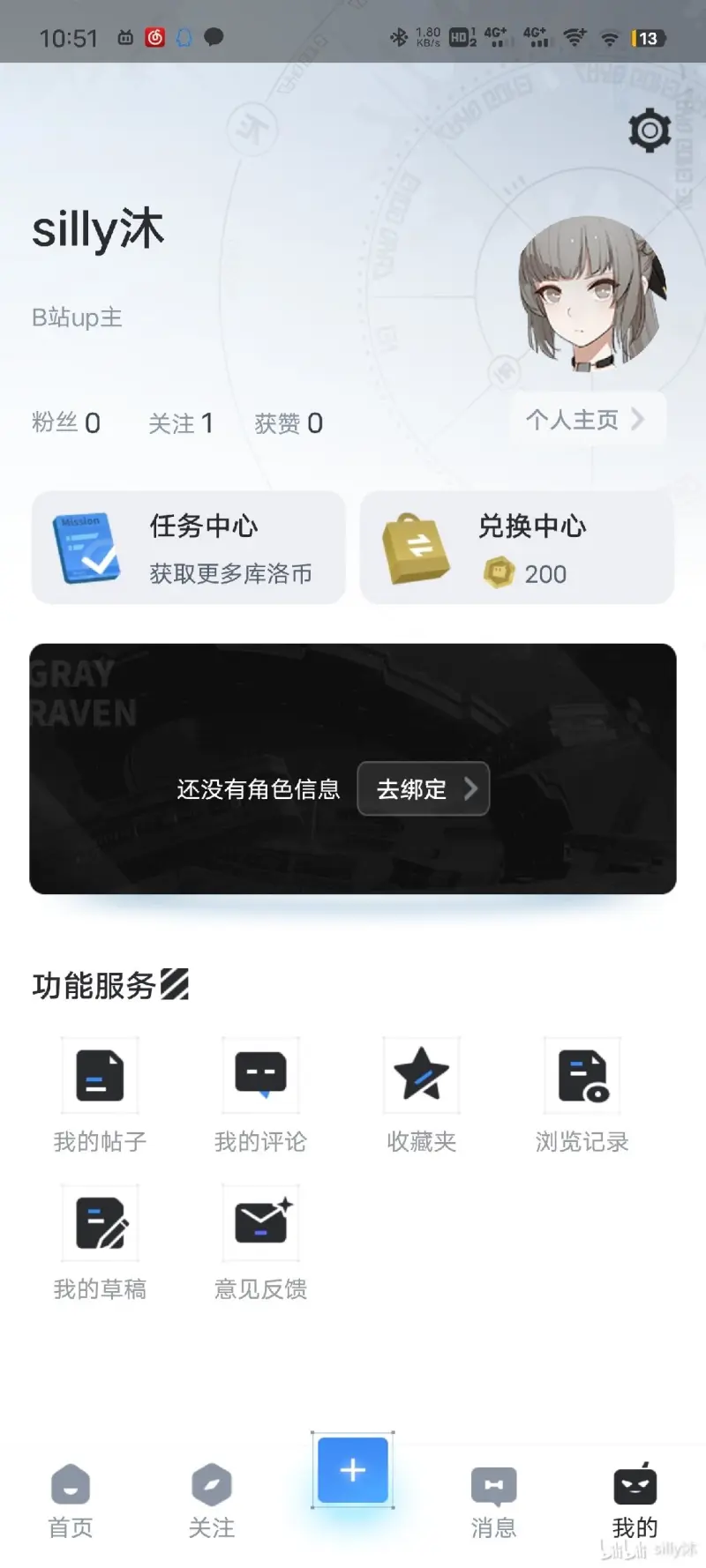706x1568 pixels.
Task: Tap 去绑定 to bind a character
Action: 424,788
